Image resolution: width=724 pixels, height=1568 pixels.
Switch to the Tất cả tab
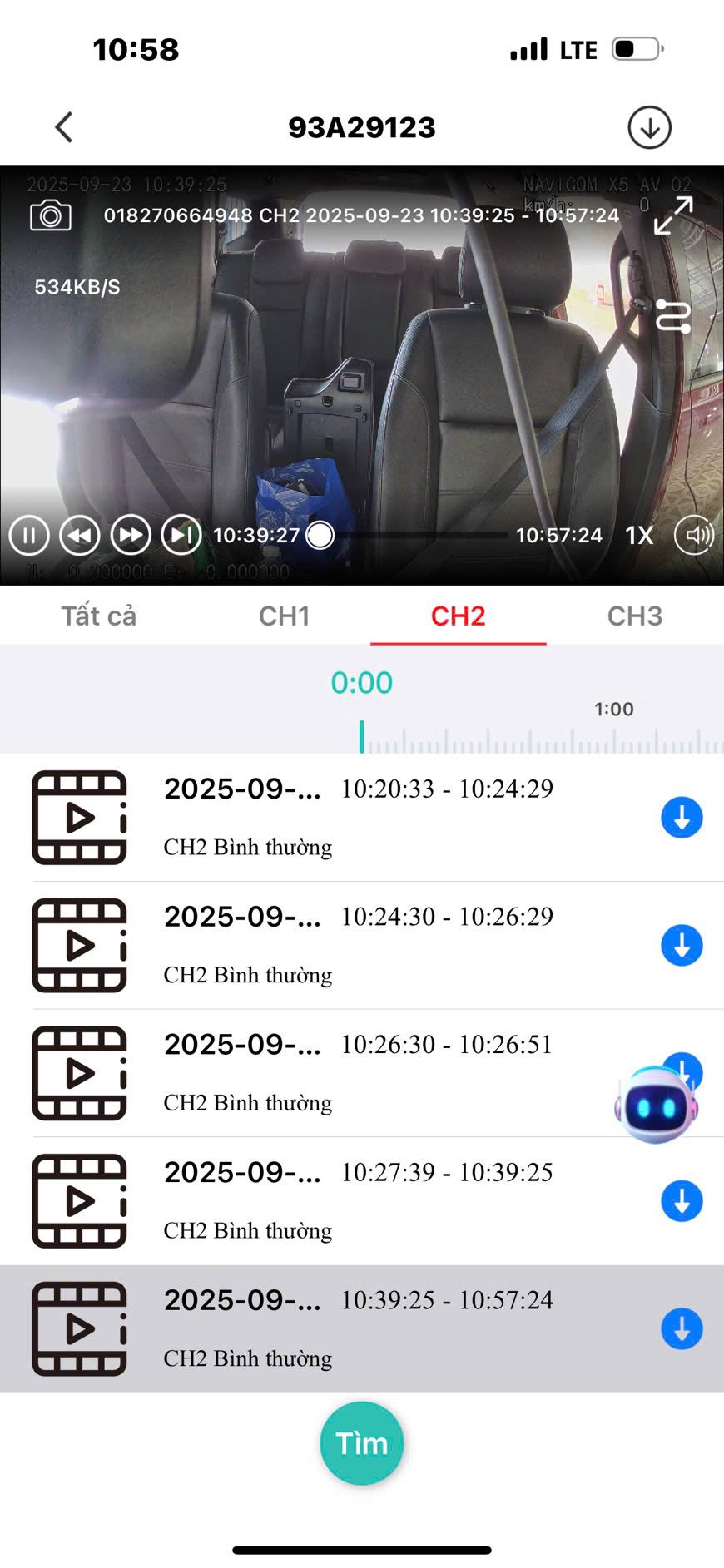98,616
